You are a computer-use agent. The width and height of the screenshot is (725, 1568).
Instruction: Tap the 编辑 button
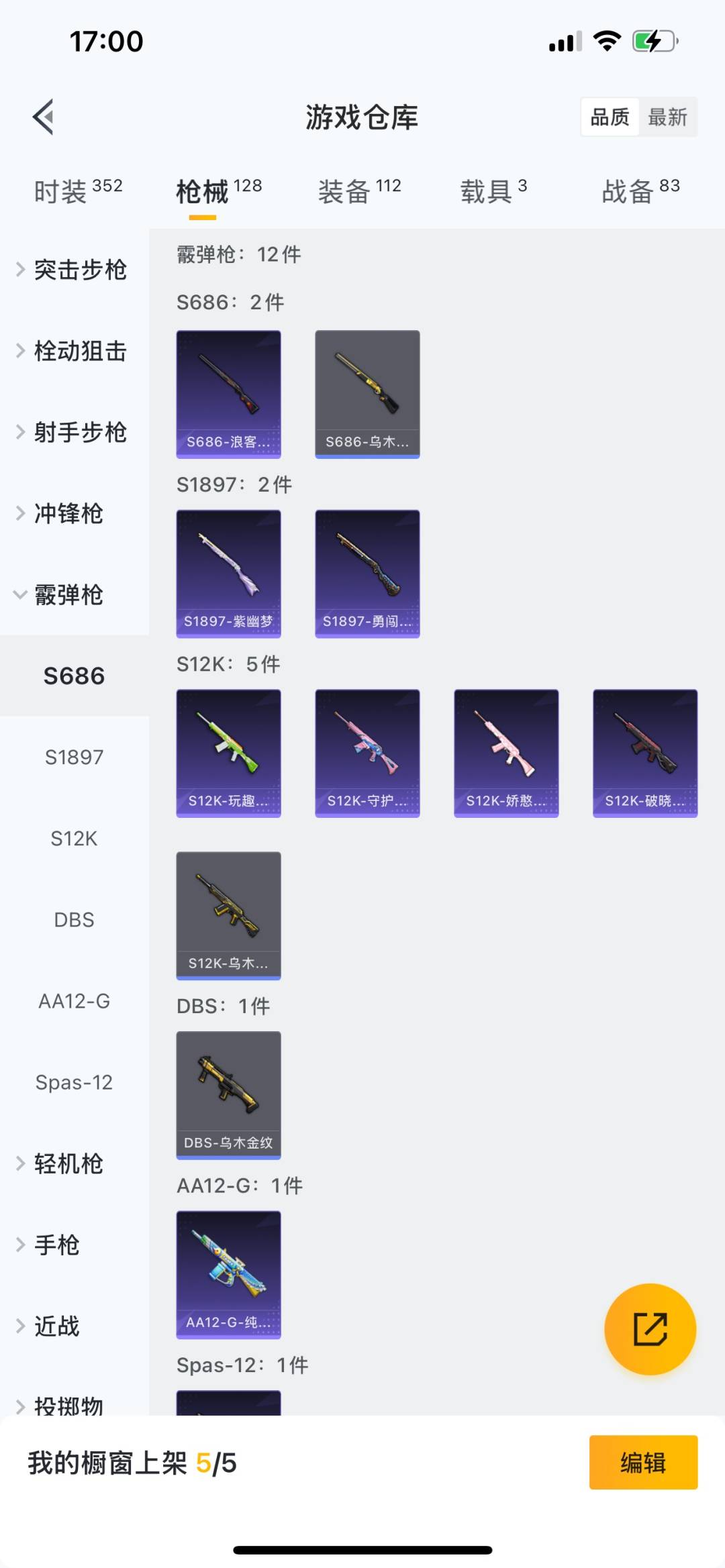pyautogui.click(x=643, y=1462)
